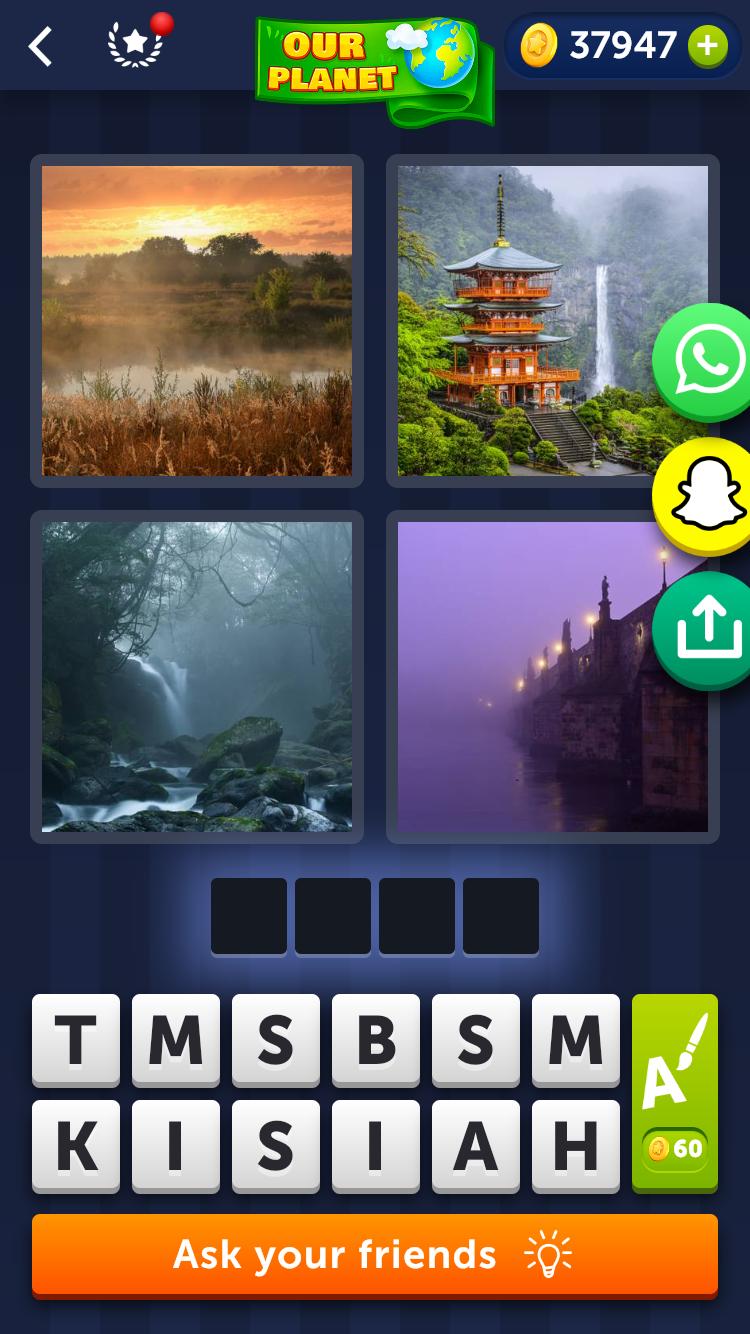Enlarge the foggy forest stream picture
750x1334 pixels.
coord(197,677)
